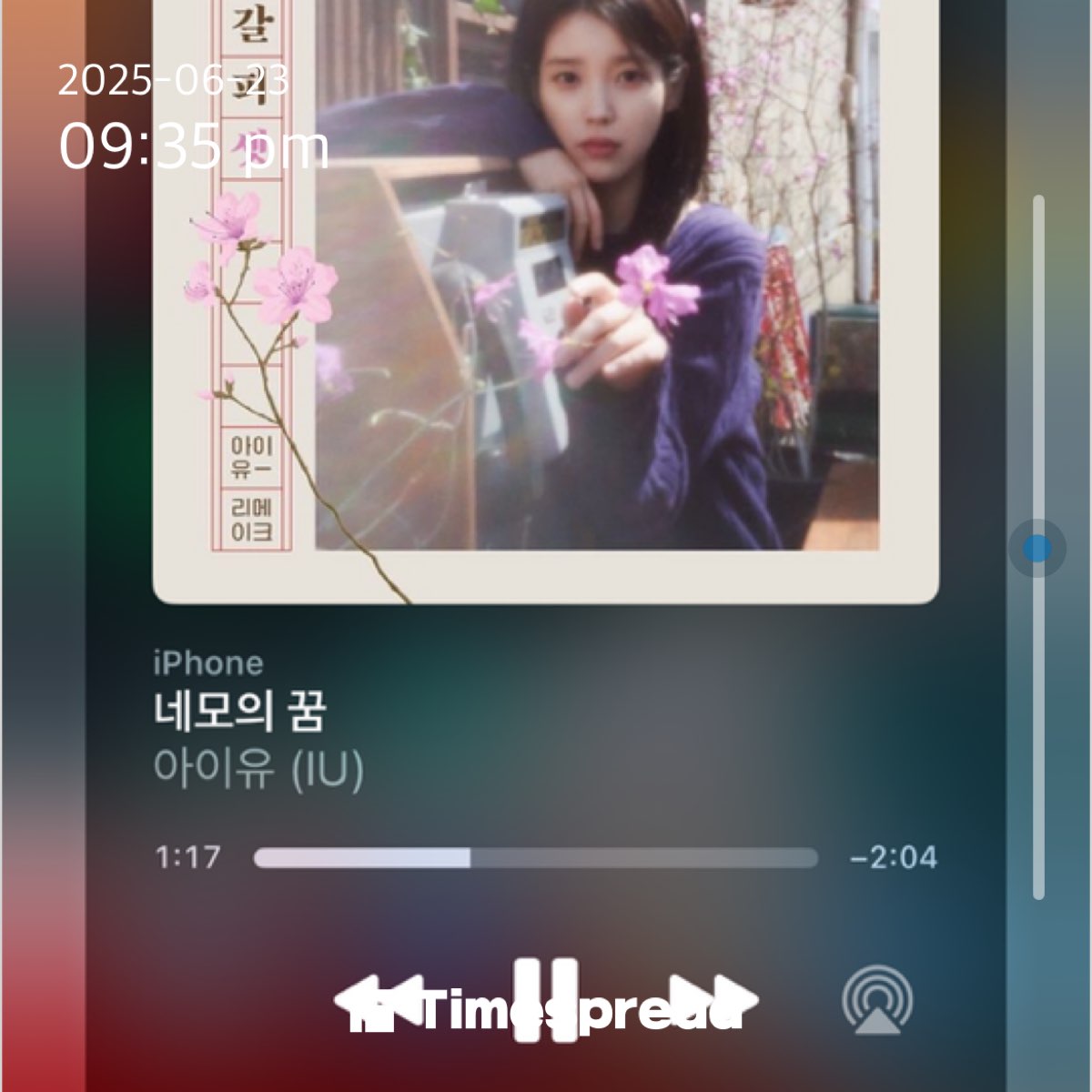The width and height of the screenshot is (1092, 1092).
Task: Tap the vertical volume slider
Action: point(1038,549)
